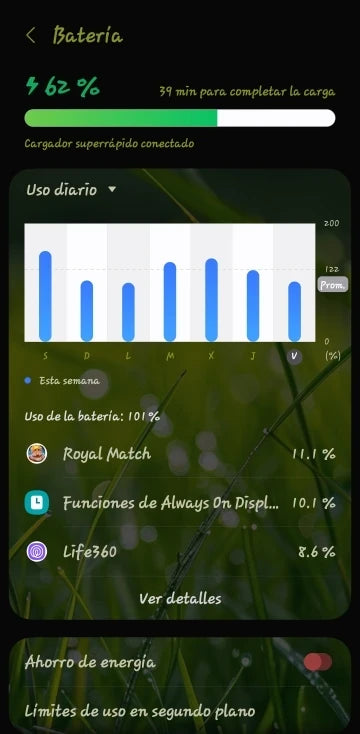
Task: Select the M day bar in chart
Action: click(170, 301)
